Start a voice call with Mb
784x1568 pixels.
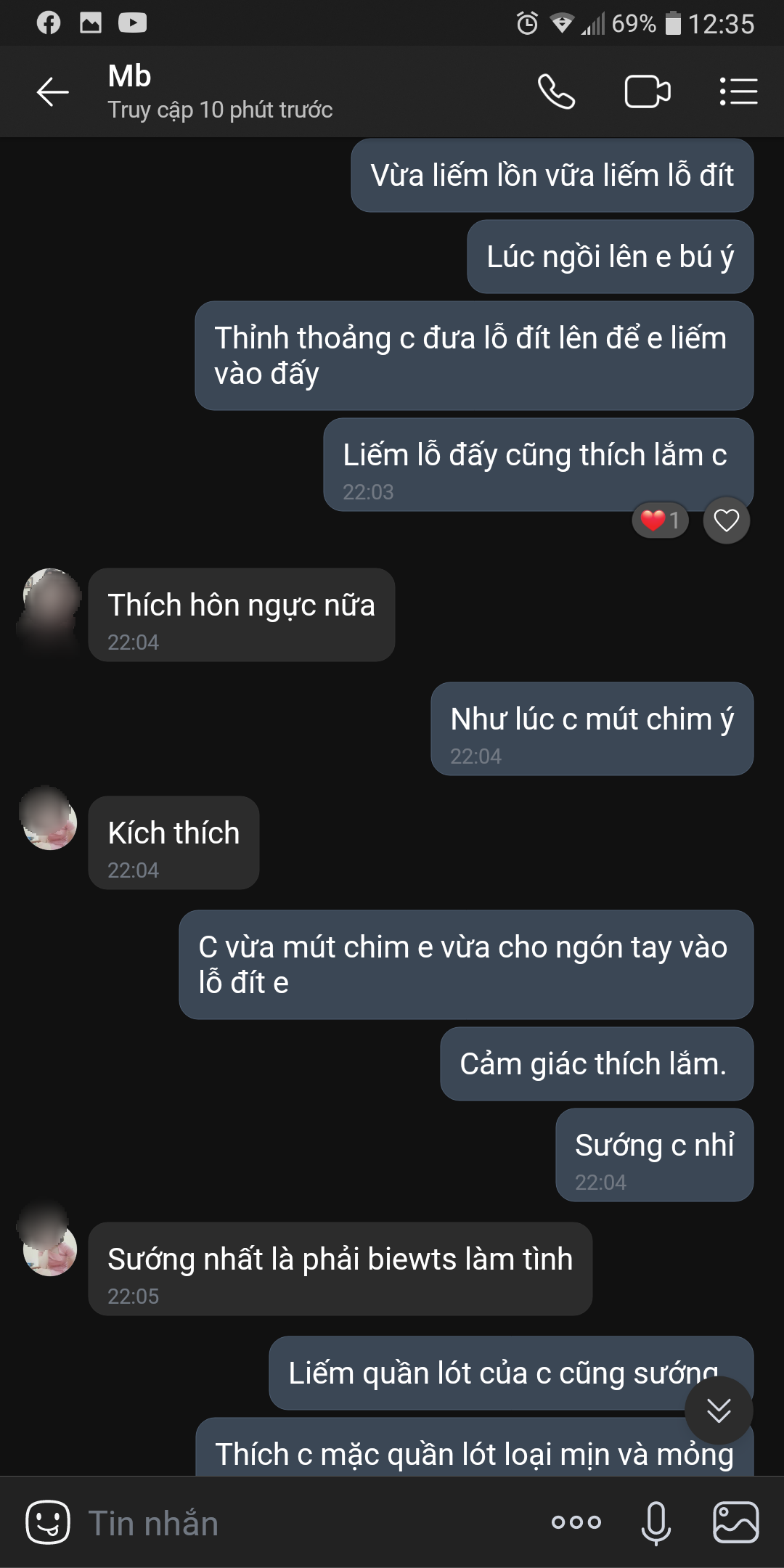coord(556,92)
